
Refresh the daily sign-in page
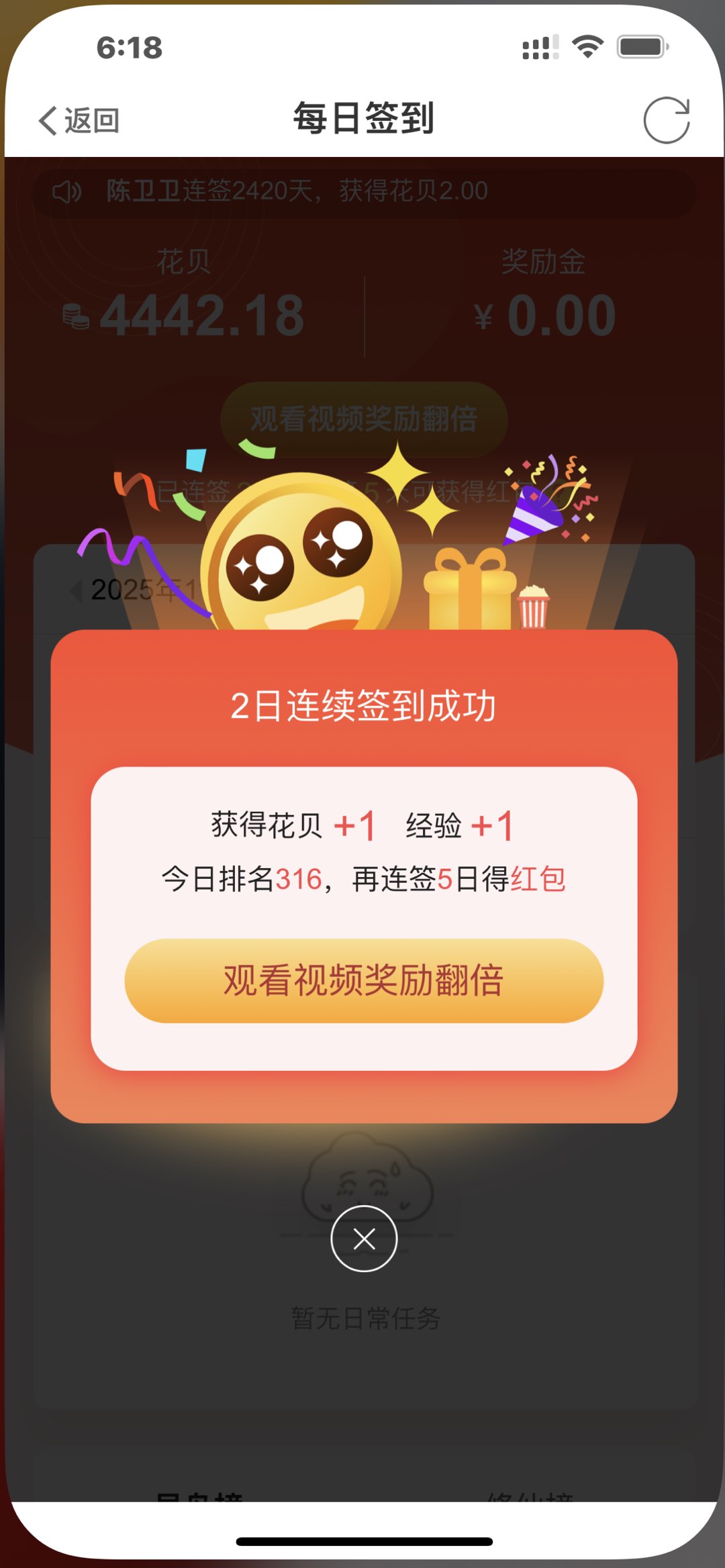point(666,121)
